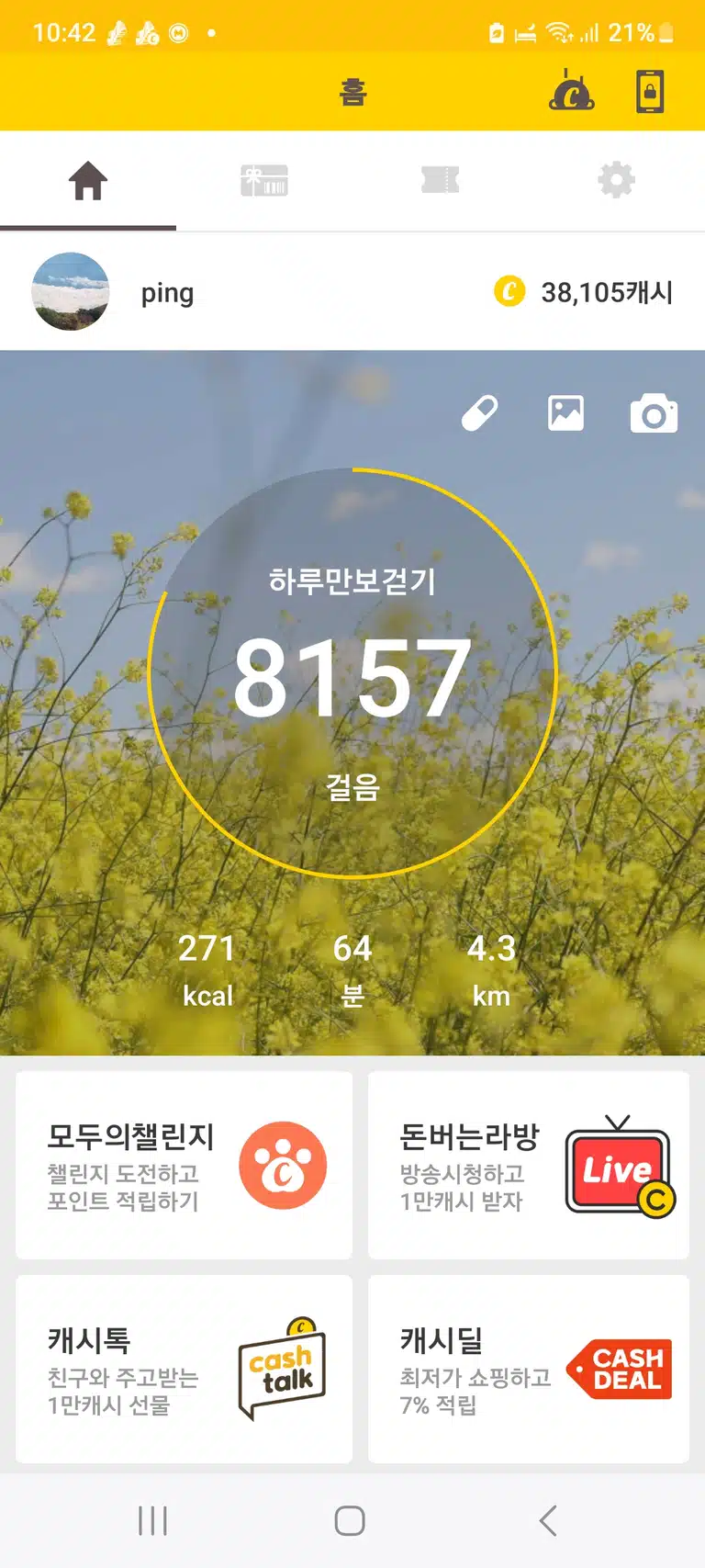Open the lock screen settings icon
705x1568 pixels.
650,92
